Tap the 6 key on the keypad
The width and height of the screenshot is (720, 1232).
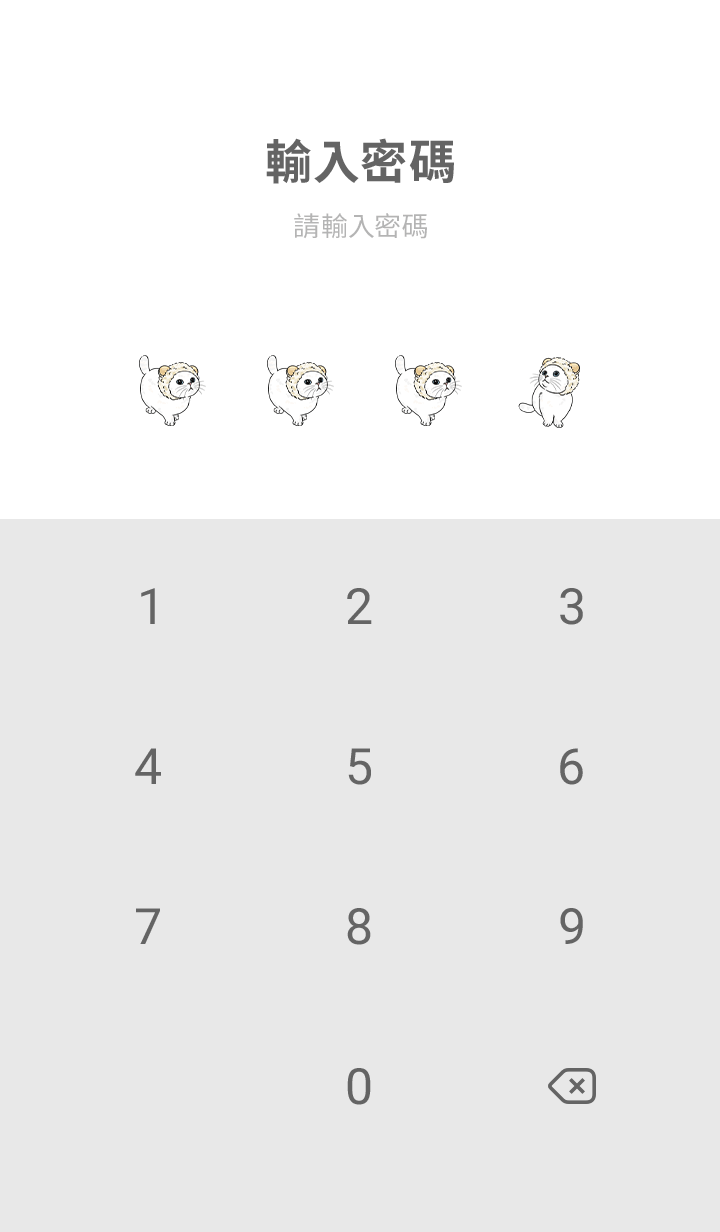pos(571,767)
